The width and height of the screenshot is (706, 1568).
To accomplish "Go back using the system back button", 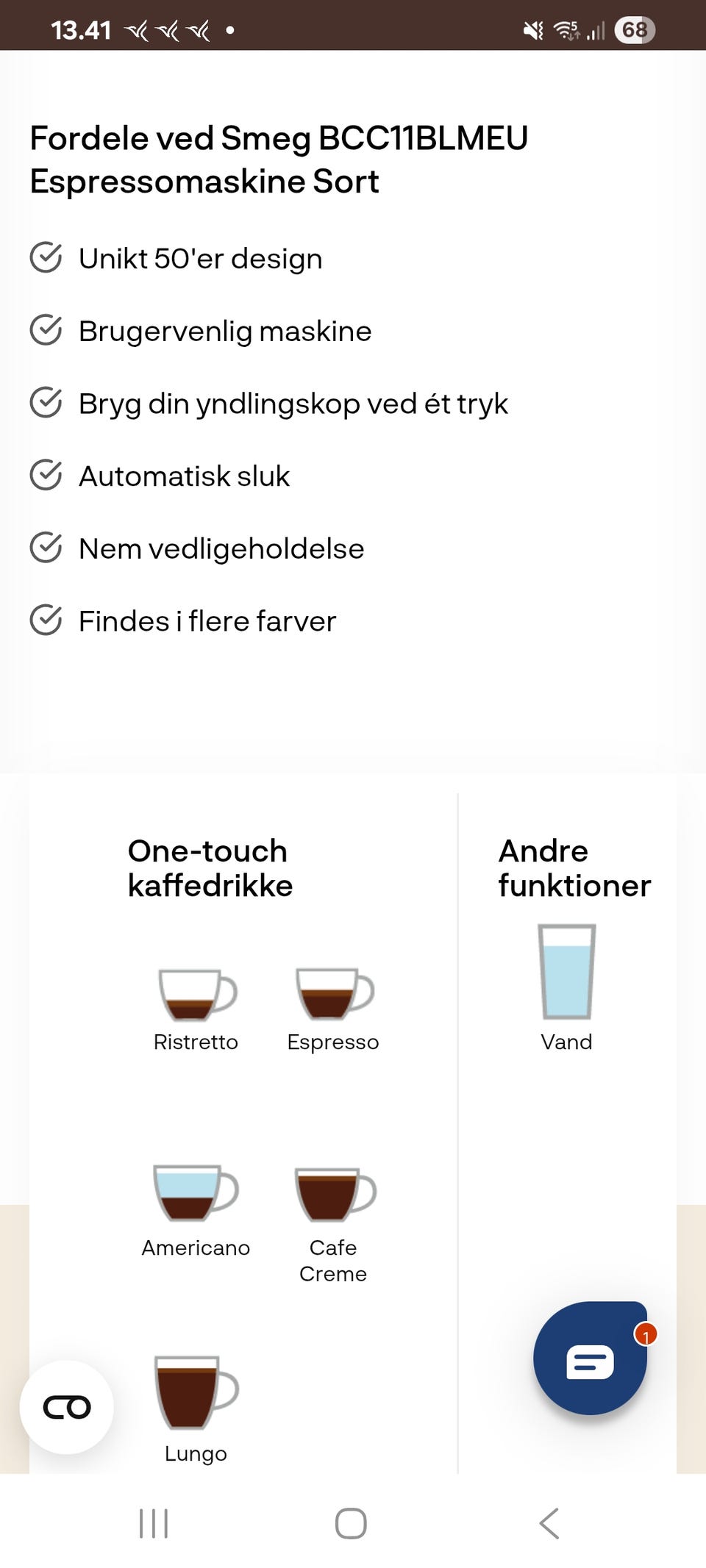I will (549, 1523).
